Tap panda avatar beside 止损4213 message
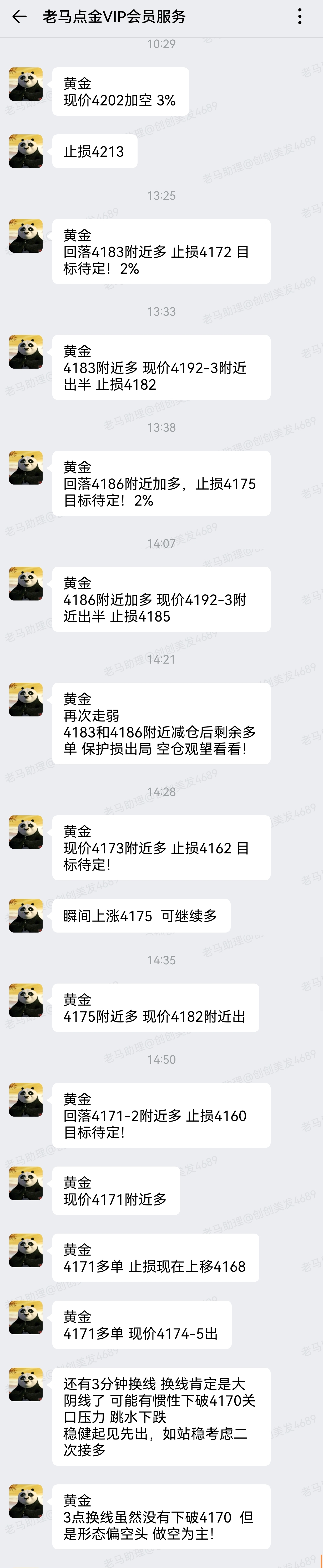Viewport: 323px width, 1568px height. coord(26,151)
